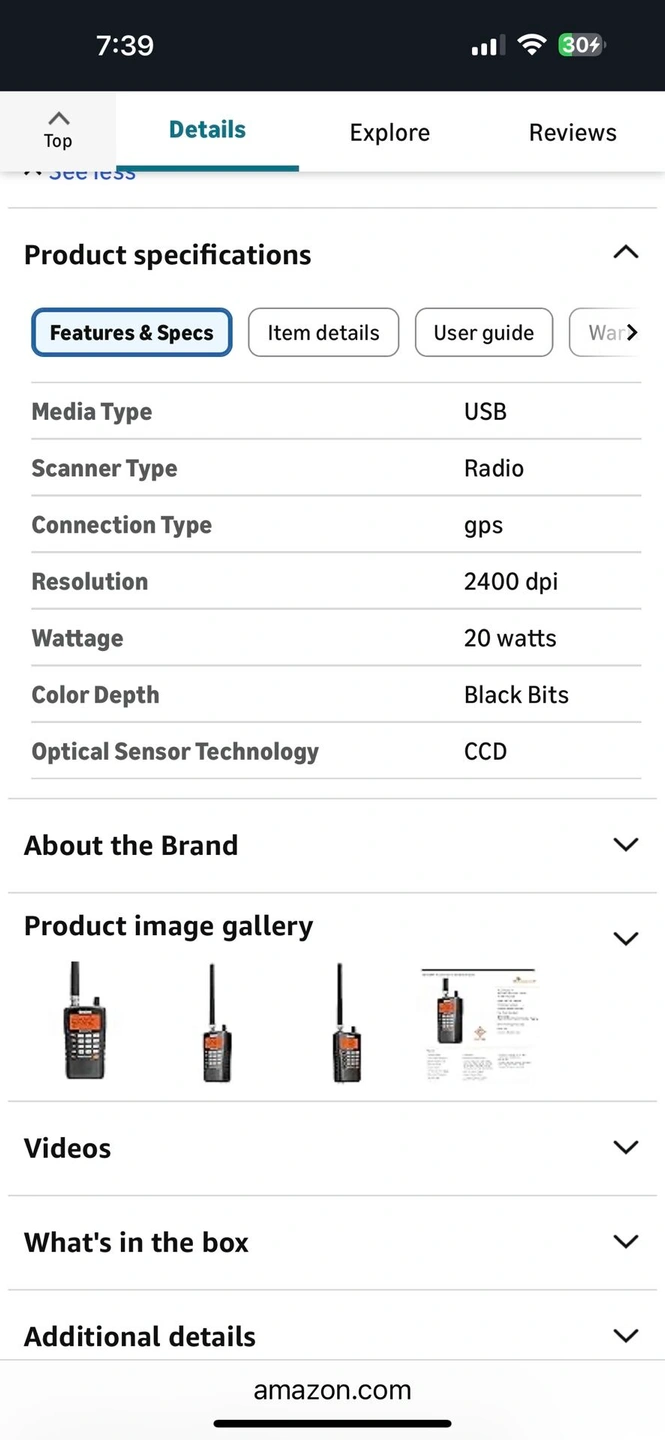
Task: Switch to the Explore tab
Action: (x=389, y=132)
